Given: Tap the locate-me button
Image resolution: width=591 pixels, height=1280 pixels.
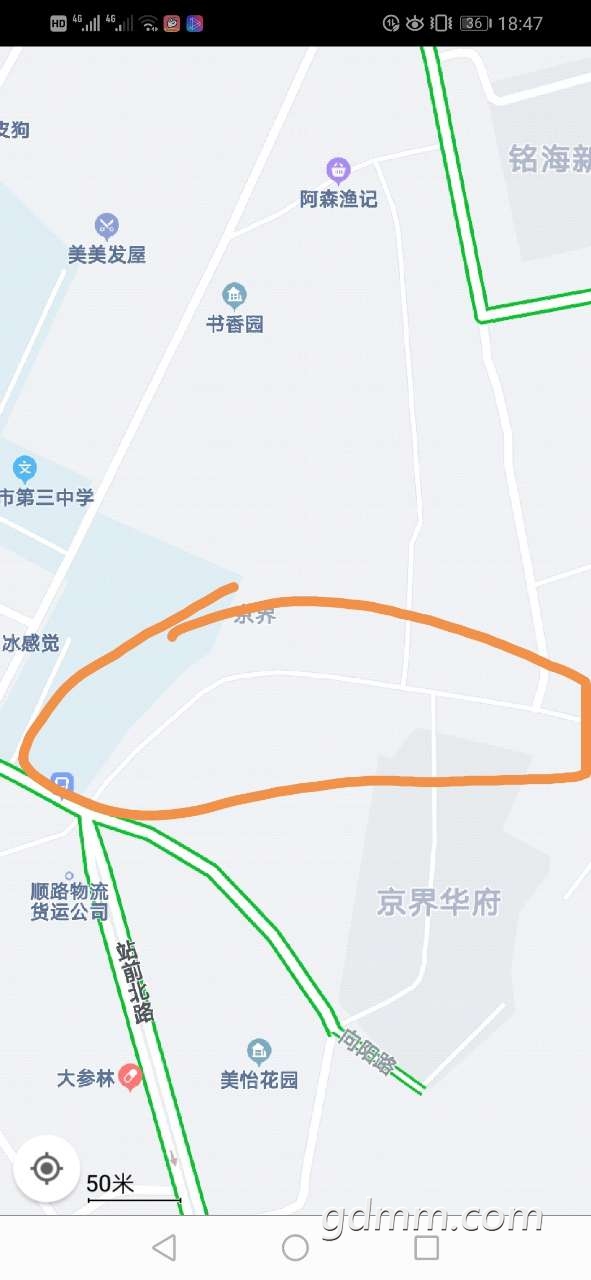Looking at the screenshot, I should (46, 1168).
